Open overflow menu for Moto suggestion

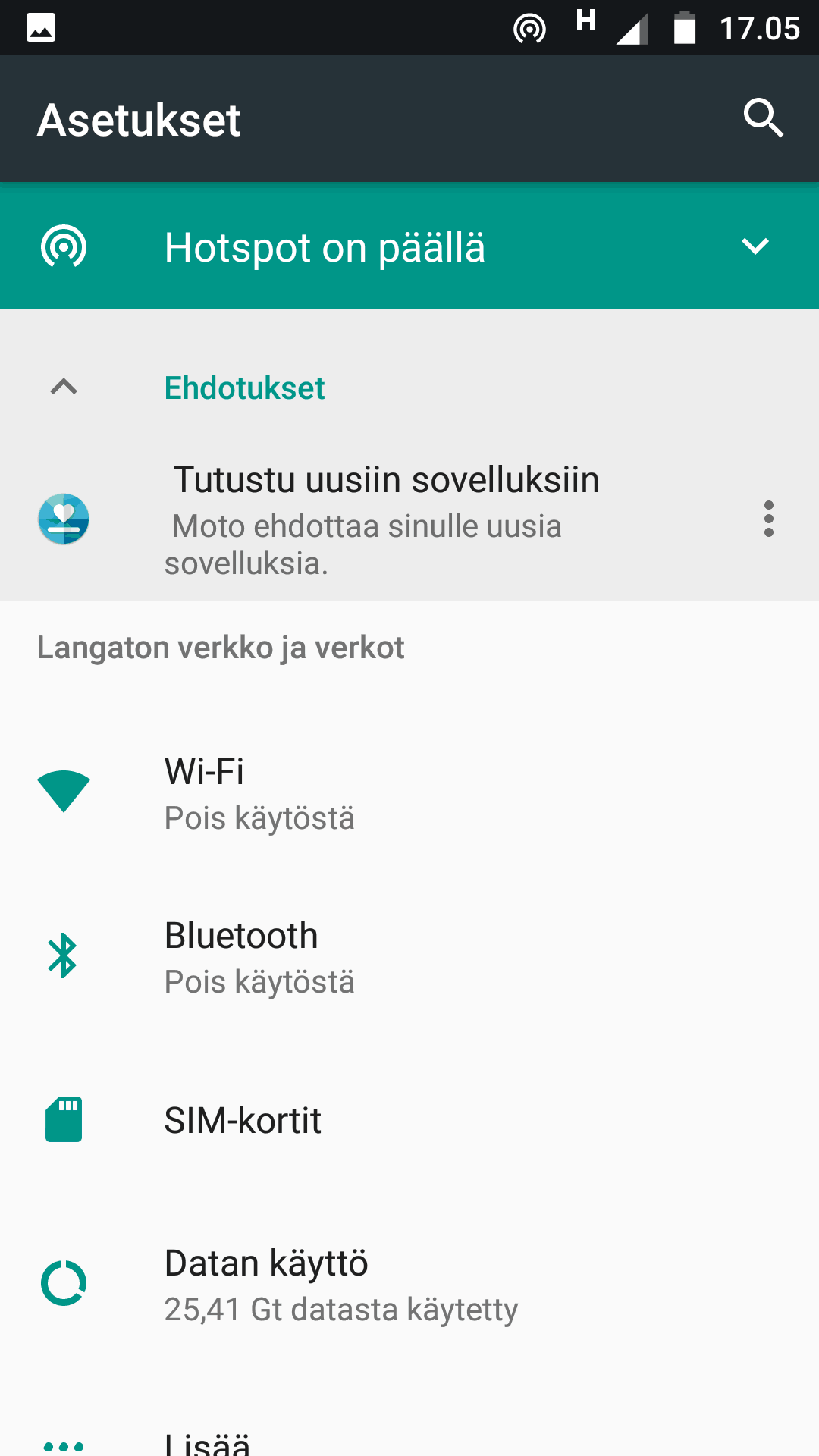coord(768,519)
